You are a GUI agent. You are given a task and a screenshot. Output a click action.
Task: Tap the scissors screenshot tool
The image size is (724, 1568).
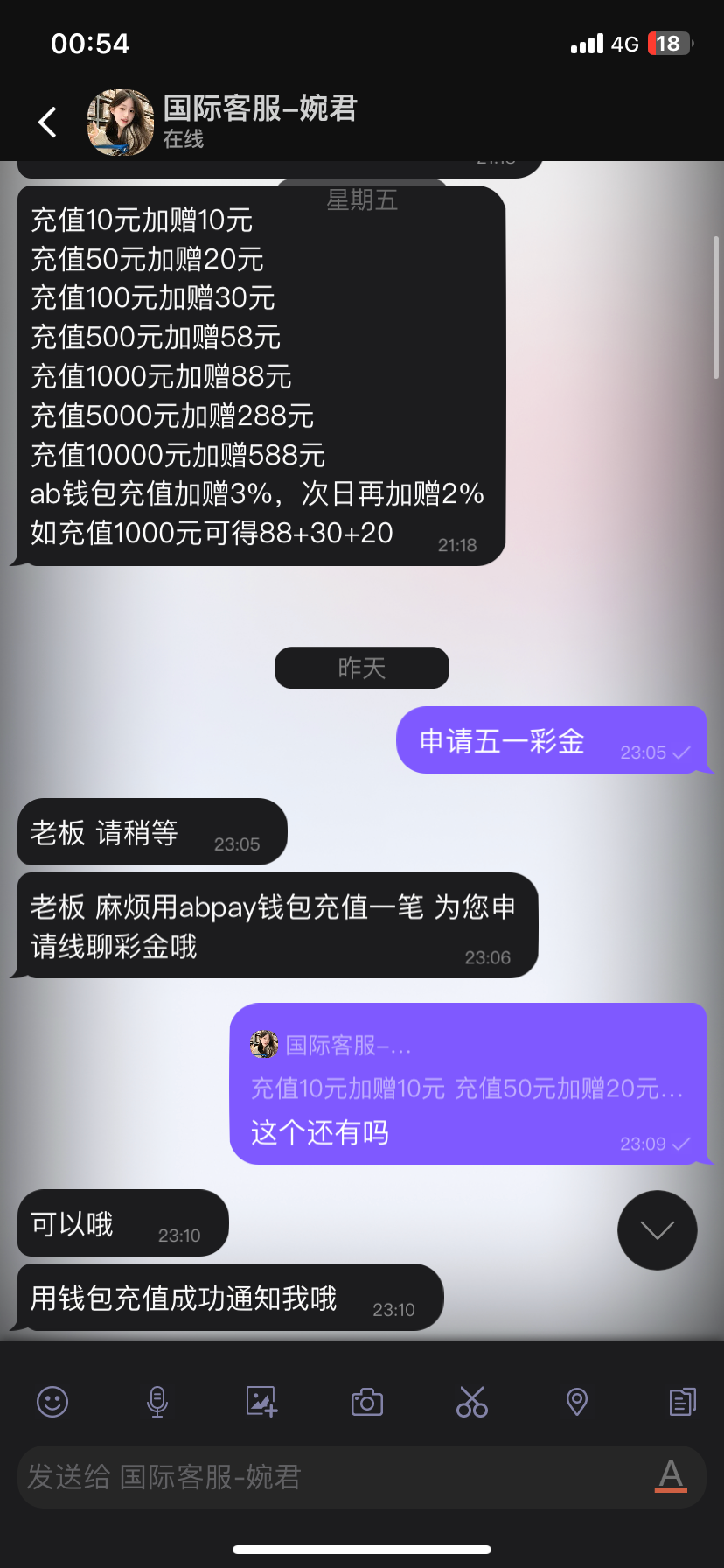[472, 1402]
